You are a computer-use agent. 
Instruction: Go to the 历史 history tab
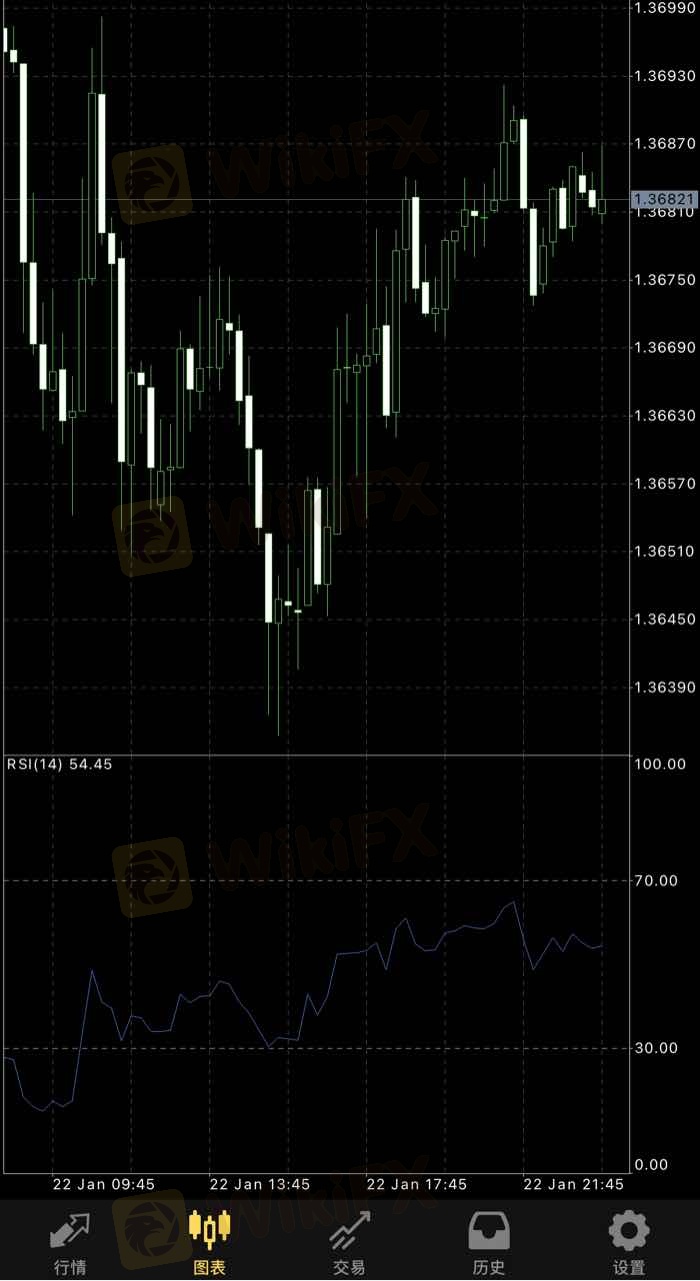point(490,1241)
